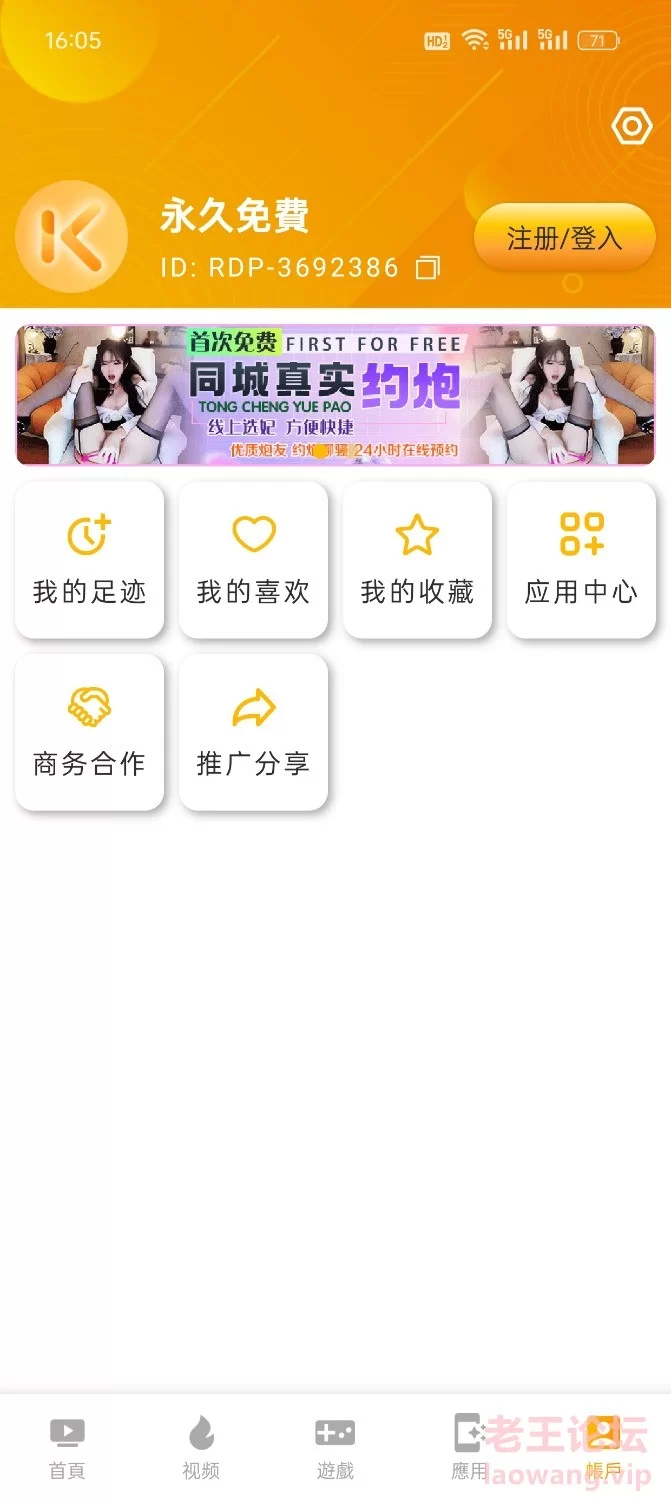Switch to the 遊戲 tab
This screenshot has width=671, height=1500.
(x=335, y=1447)
